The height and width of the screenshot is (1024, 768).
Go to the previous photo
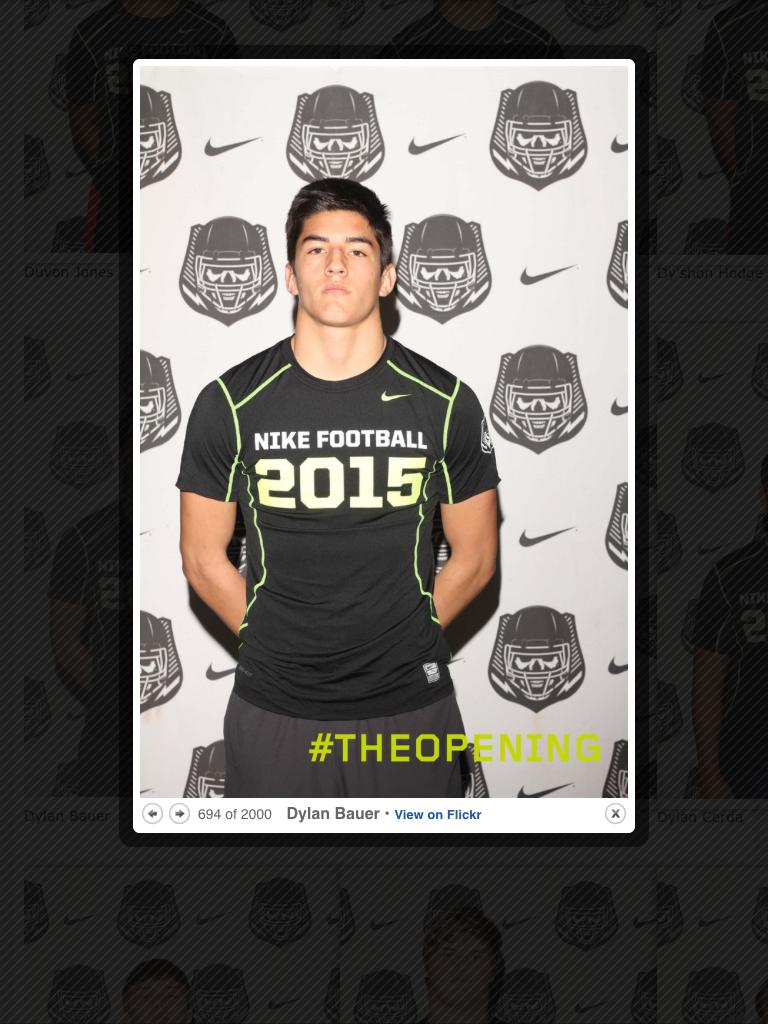pyautogui.click(x=152, y=814)
